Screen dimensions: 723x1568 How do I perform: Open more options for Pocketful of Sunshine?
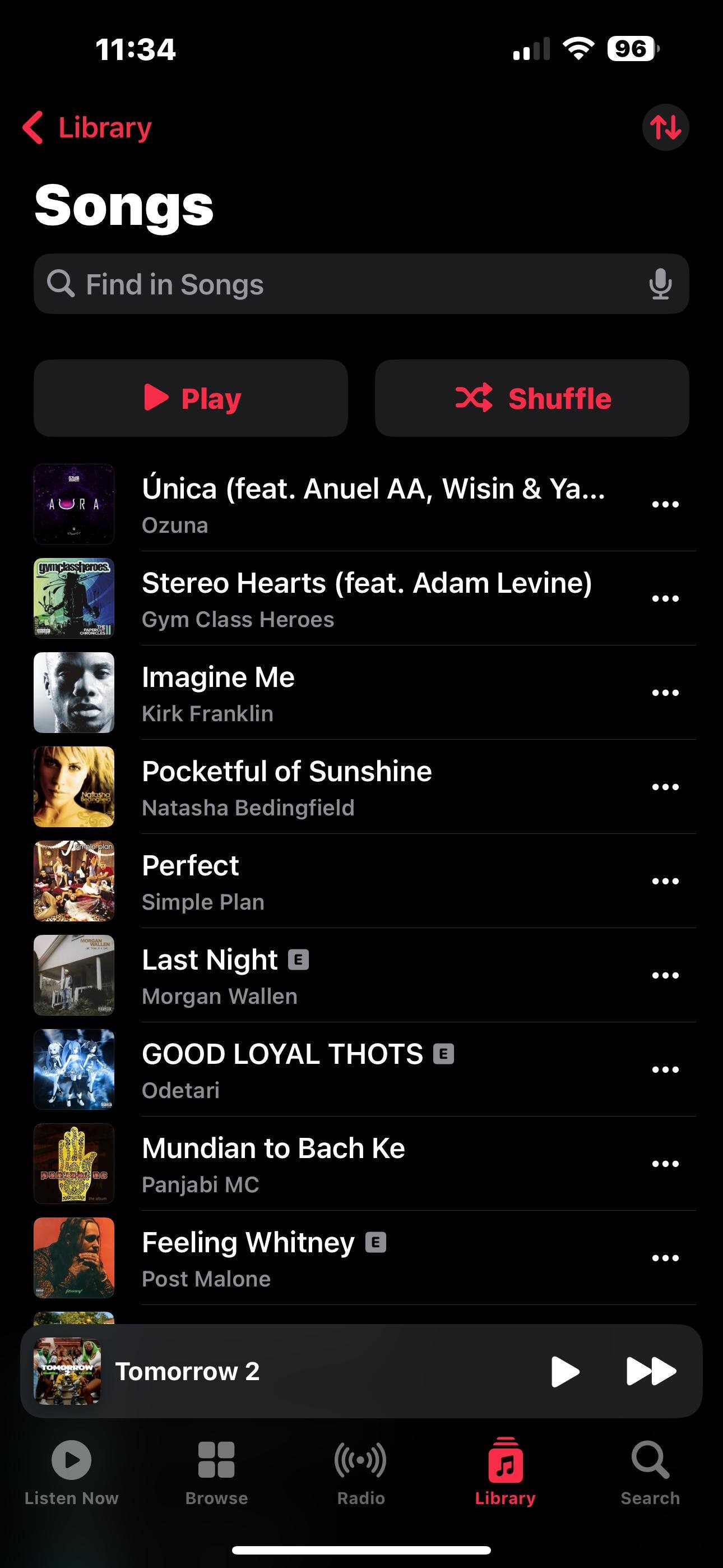(665, 787)
